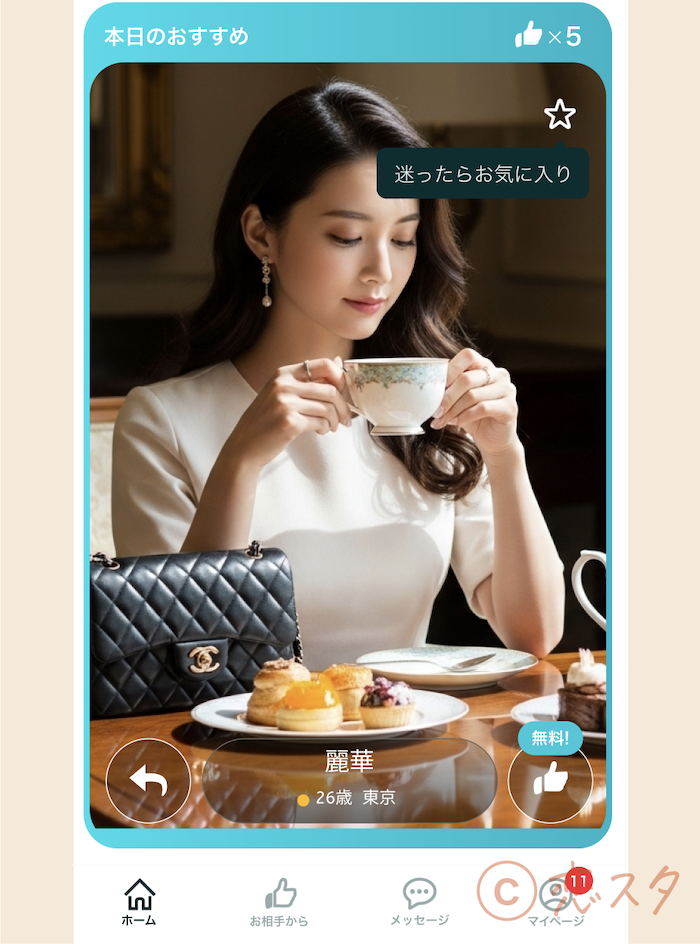Go to the メッセージ tab
700x944 pixels.
419,901
